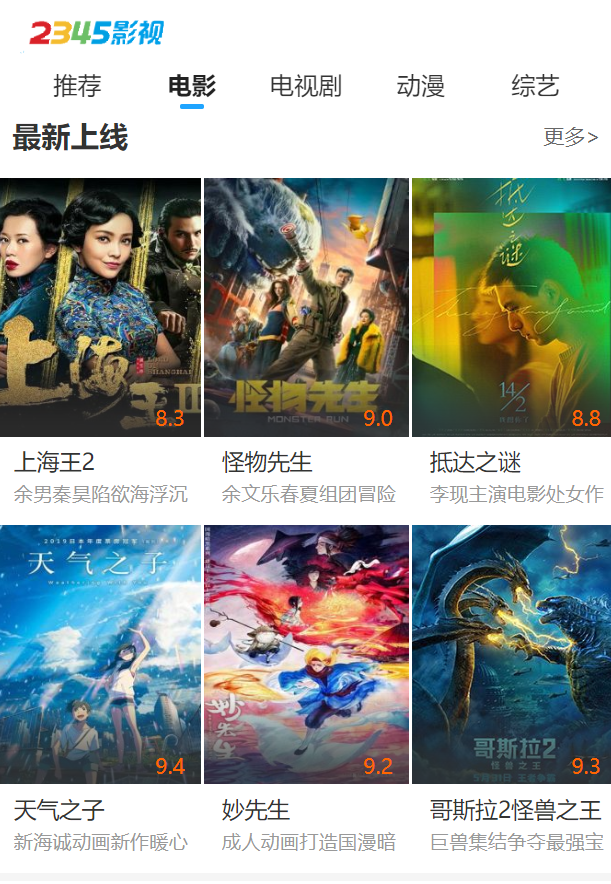Open the movie 上海王2

tap(100, 307)
